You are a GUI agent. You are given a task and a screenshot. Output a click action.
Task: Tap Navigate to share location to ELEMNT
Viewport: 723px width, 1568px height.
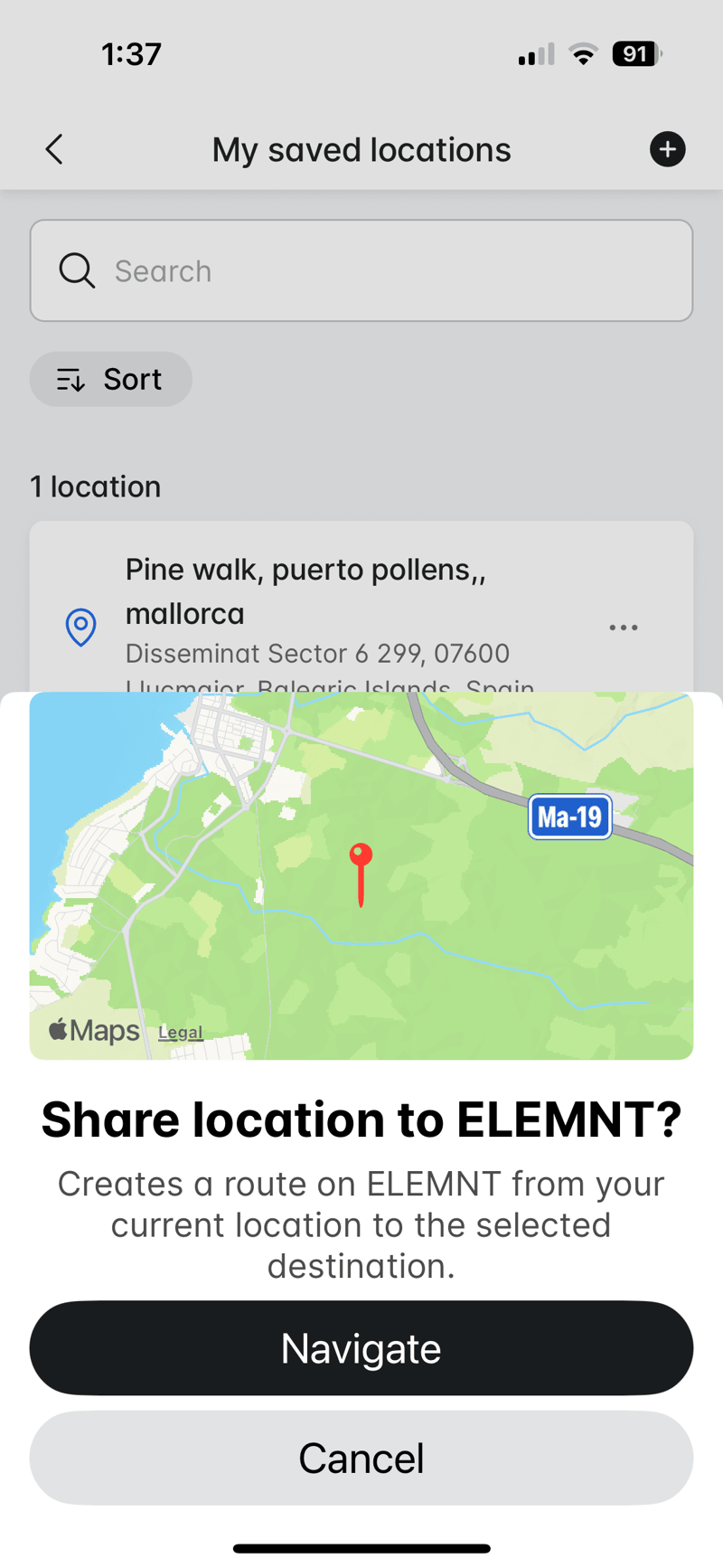click(361, 1347)
